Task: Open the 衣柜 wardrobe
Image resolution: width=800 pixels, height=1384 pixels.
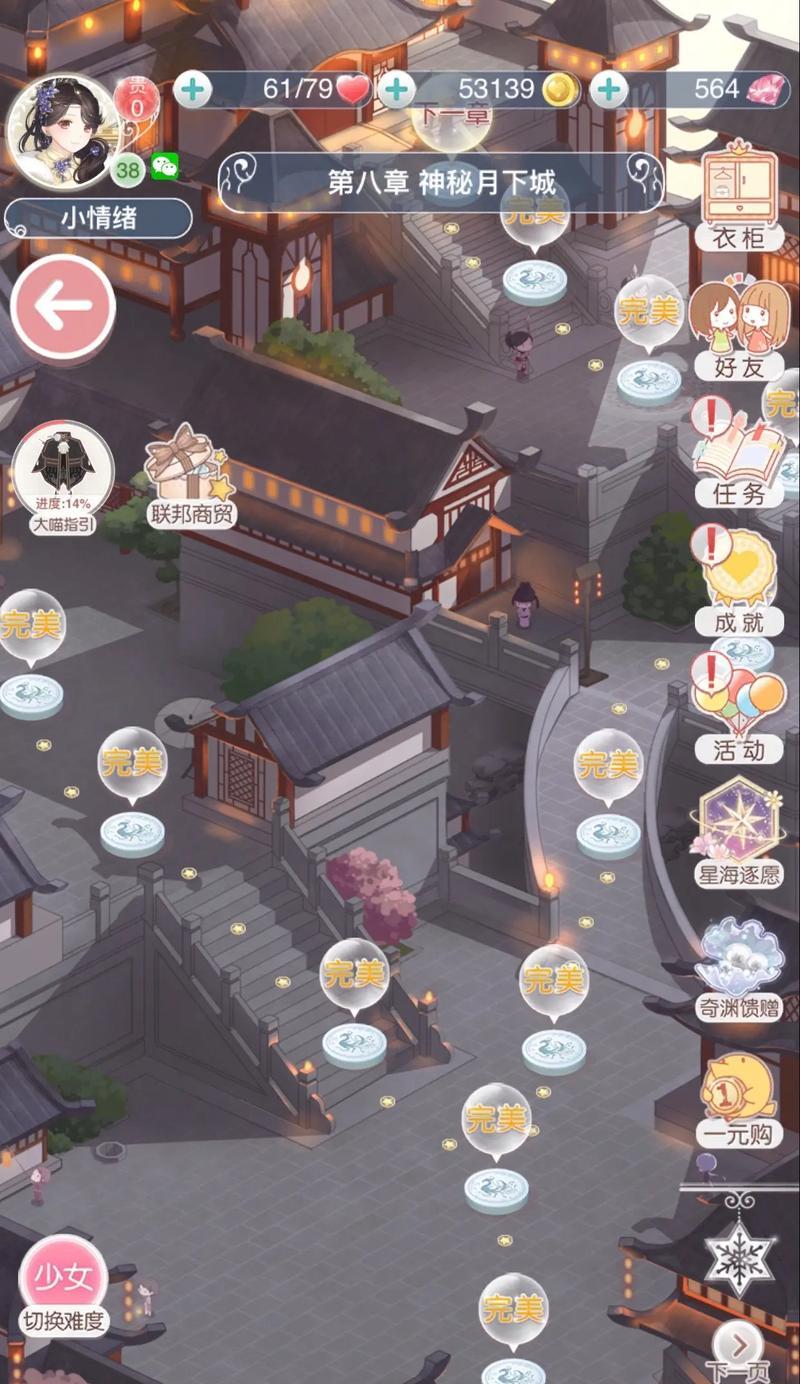Action: coord(738,197)
